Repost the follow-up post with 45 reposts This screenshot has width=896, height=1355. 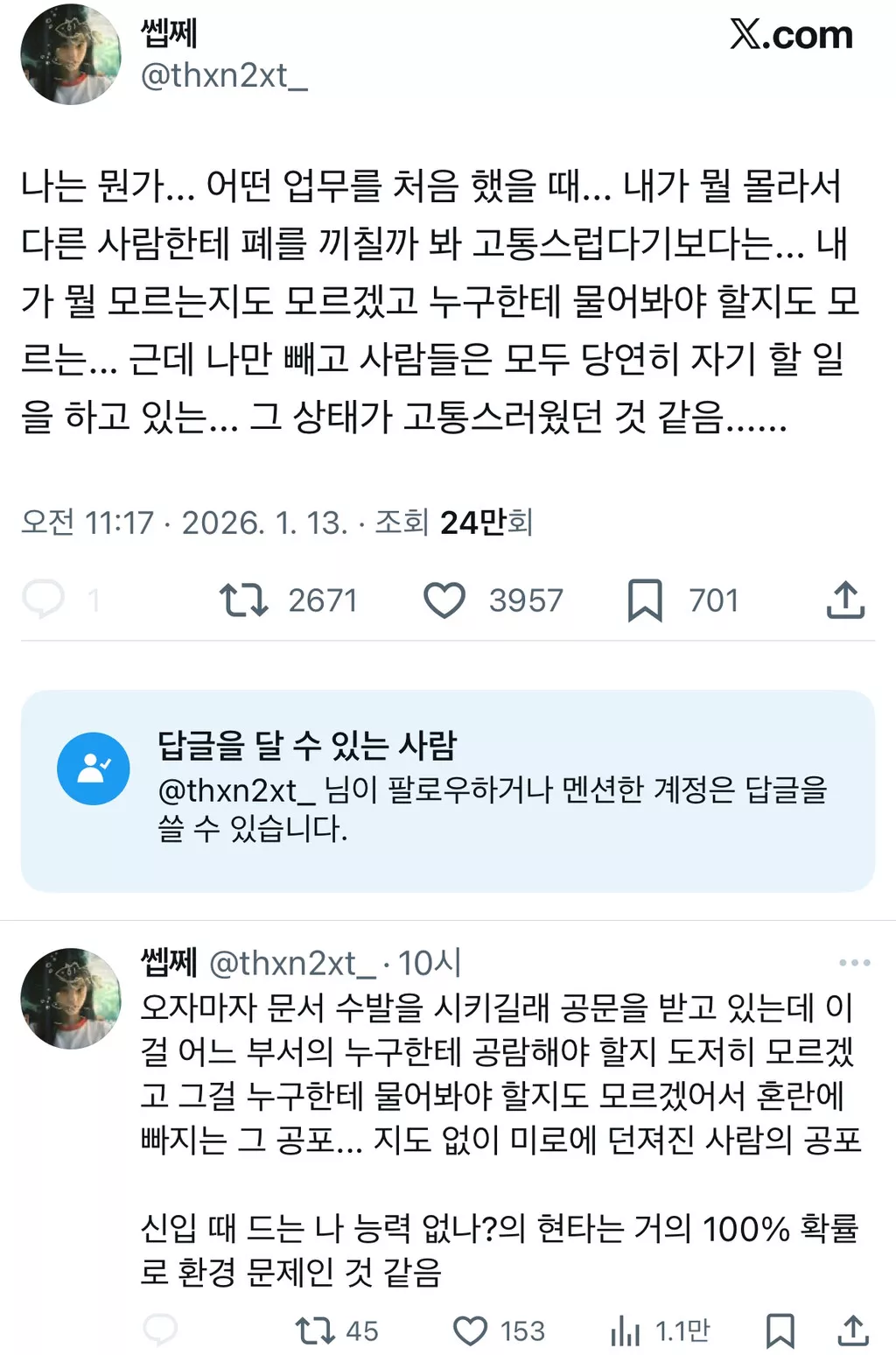(315, 1330)
